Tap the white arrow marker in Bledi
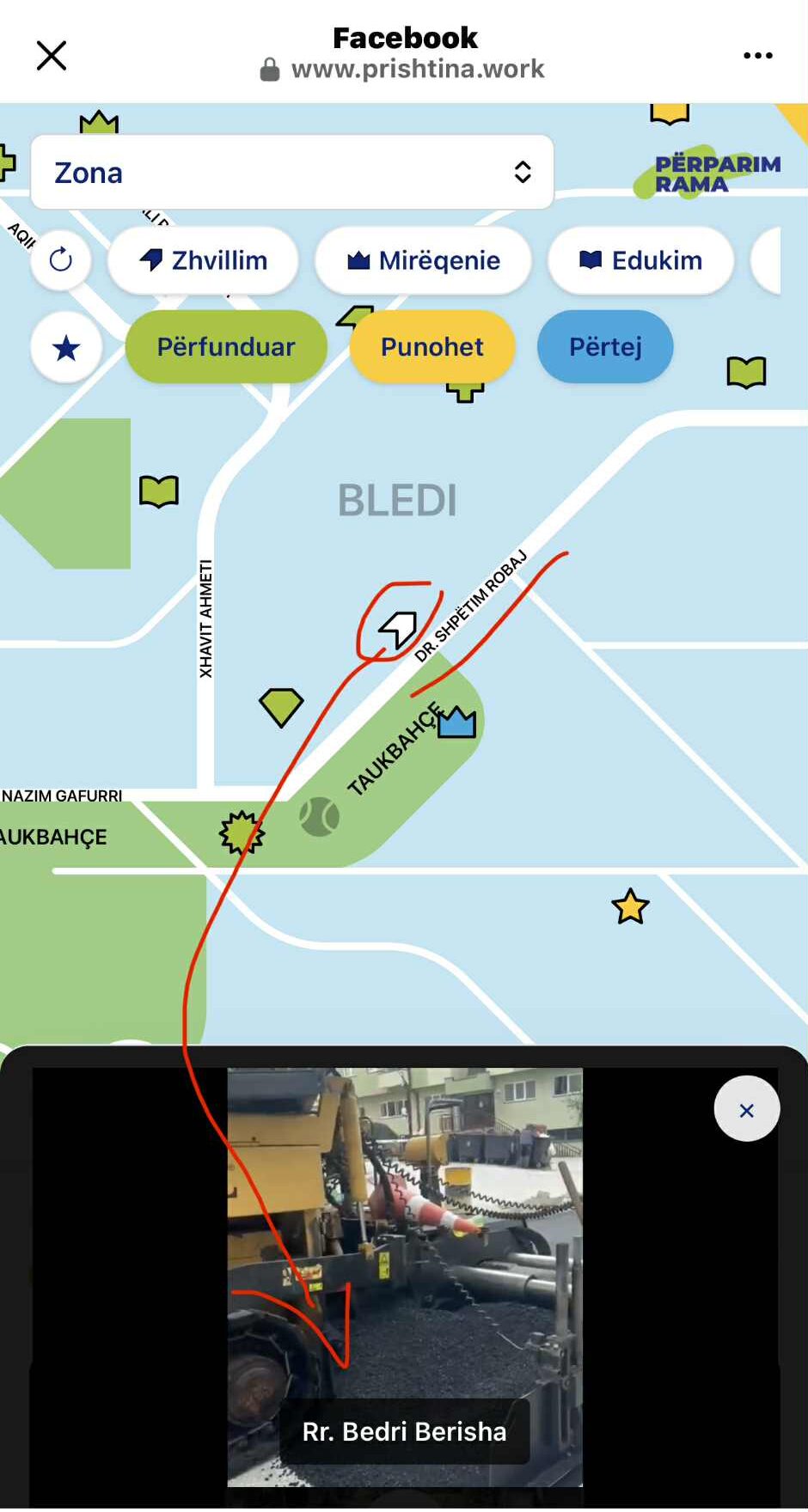Screen dimensions: 808x1512 (399, 629)
